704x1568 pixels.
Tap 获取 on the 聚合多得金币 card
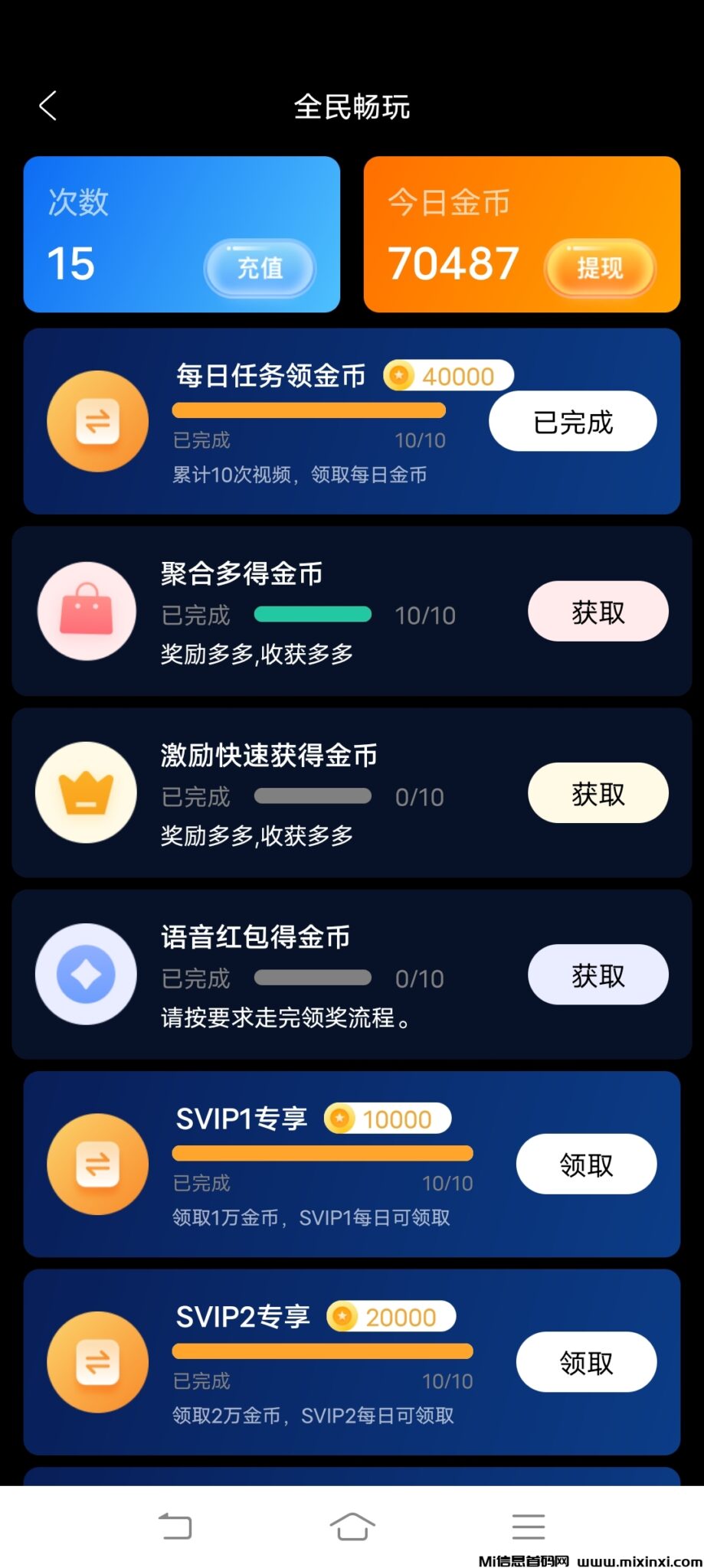[597, 610]
